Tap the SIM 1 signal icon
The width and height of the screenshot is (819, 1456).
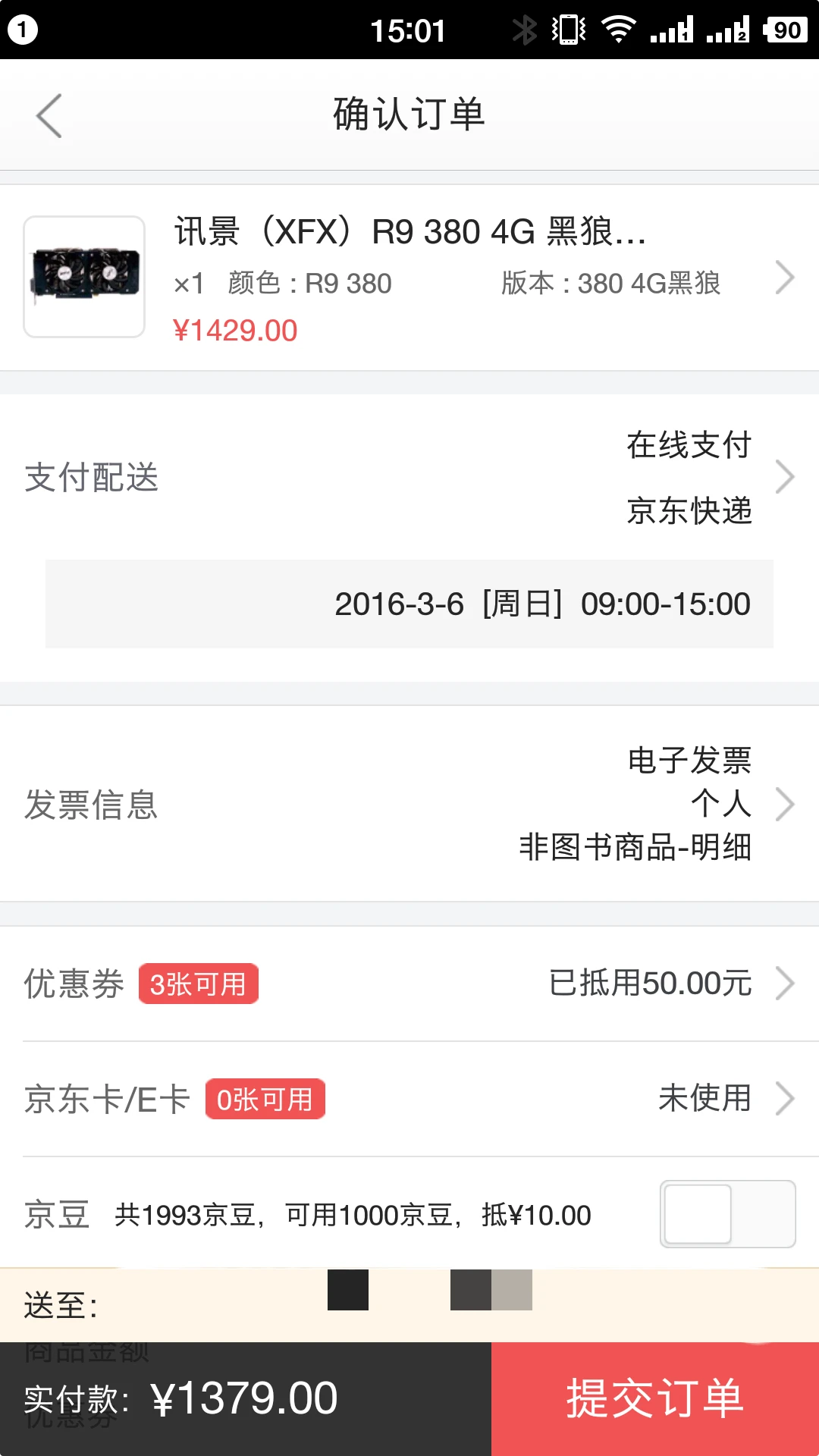coord(670,29)
